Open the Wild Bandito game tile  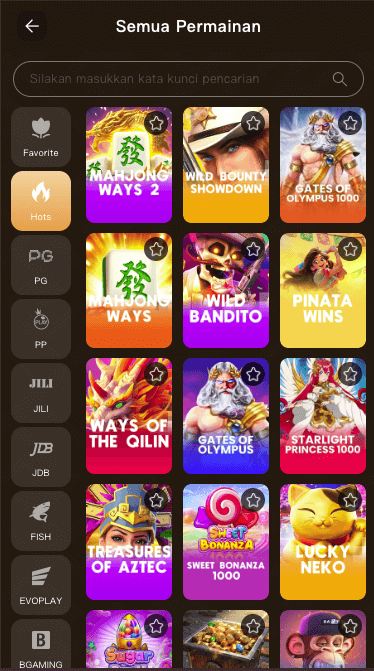226,290
